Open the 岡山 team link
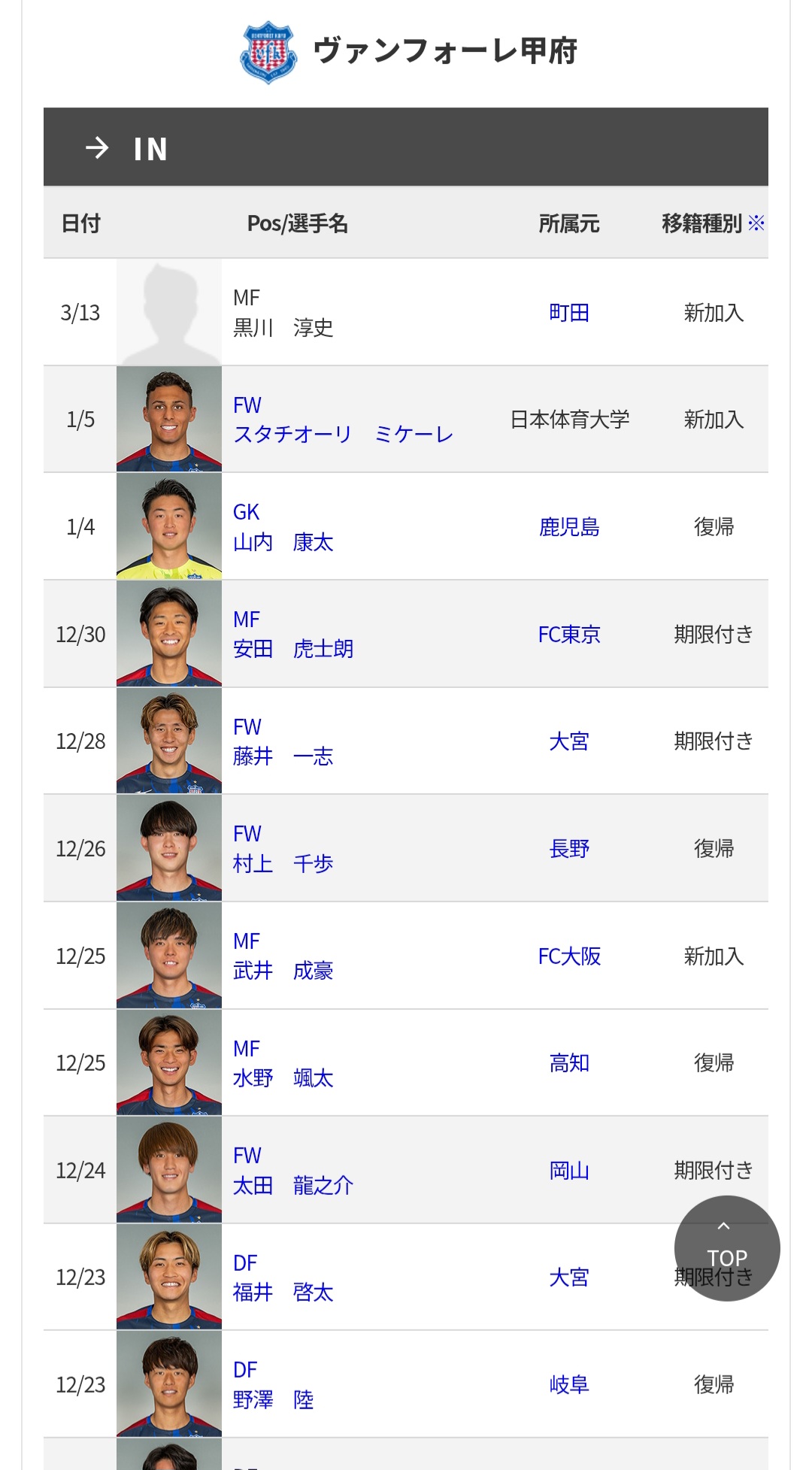Image resolution: width=812 pixels, height=1470 pixels. click(x=569, y=1171)
